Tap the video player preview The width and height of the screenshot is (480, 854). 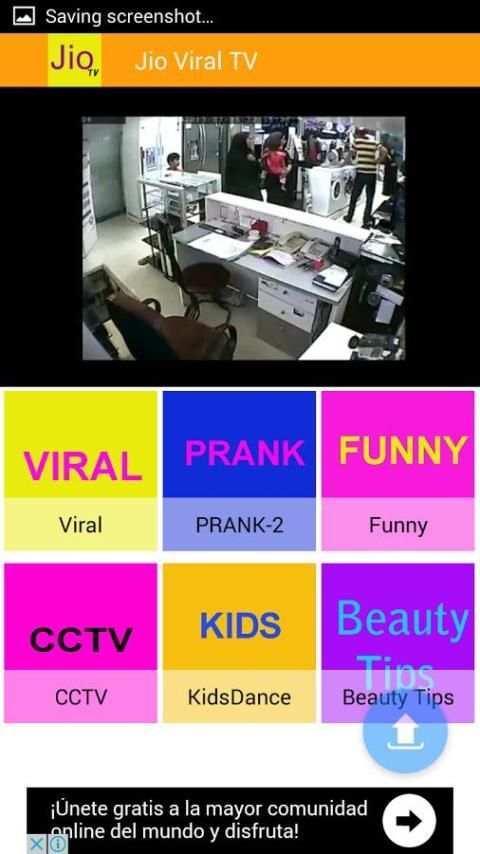tap(244, 238)
